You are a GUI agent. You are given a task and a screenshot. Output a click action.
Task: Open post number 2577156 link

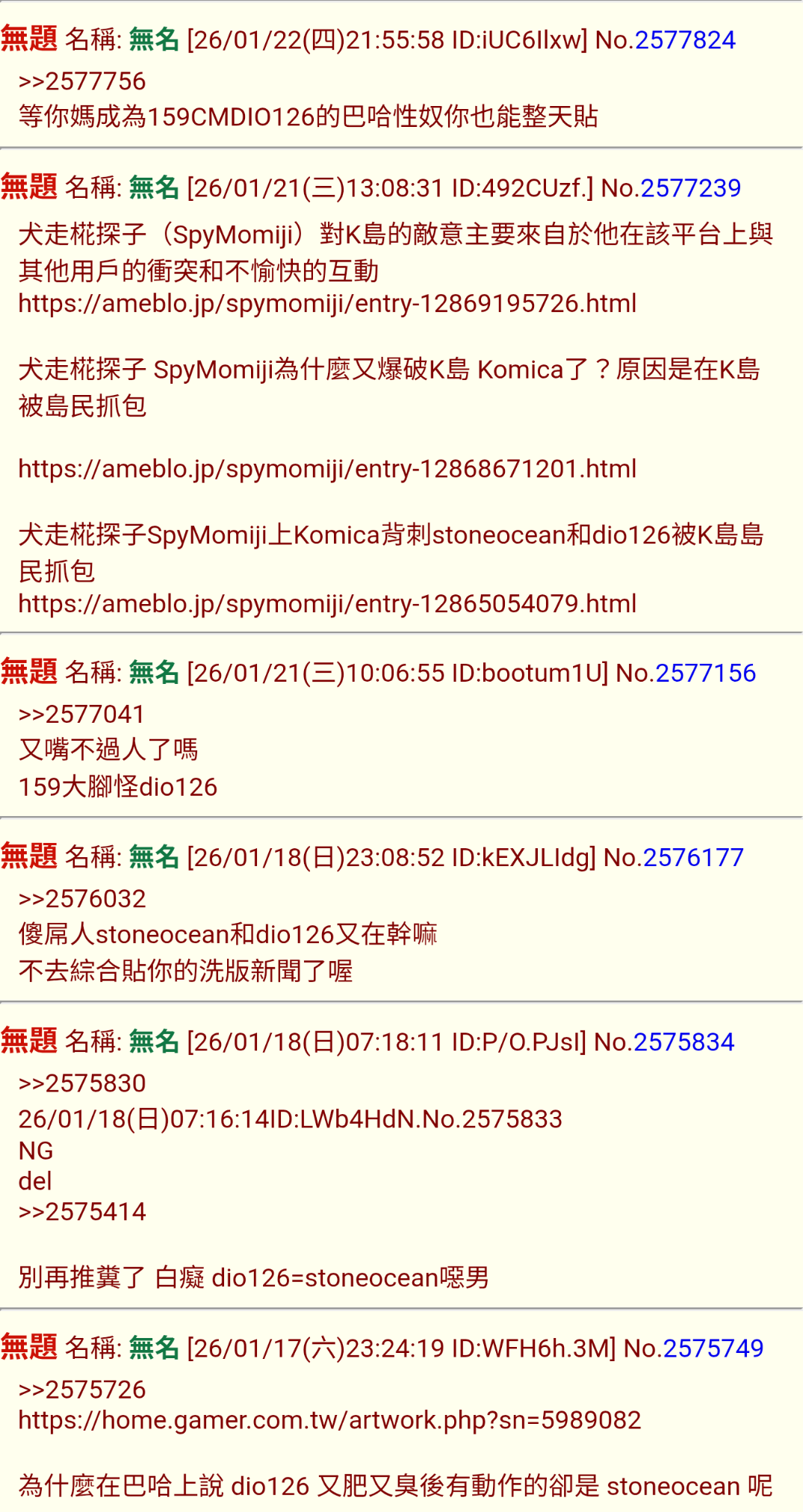(x=705, y=673)
